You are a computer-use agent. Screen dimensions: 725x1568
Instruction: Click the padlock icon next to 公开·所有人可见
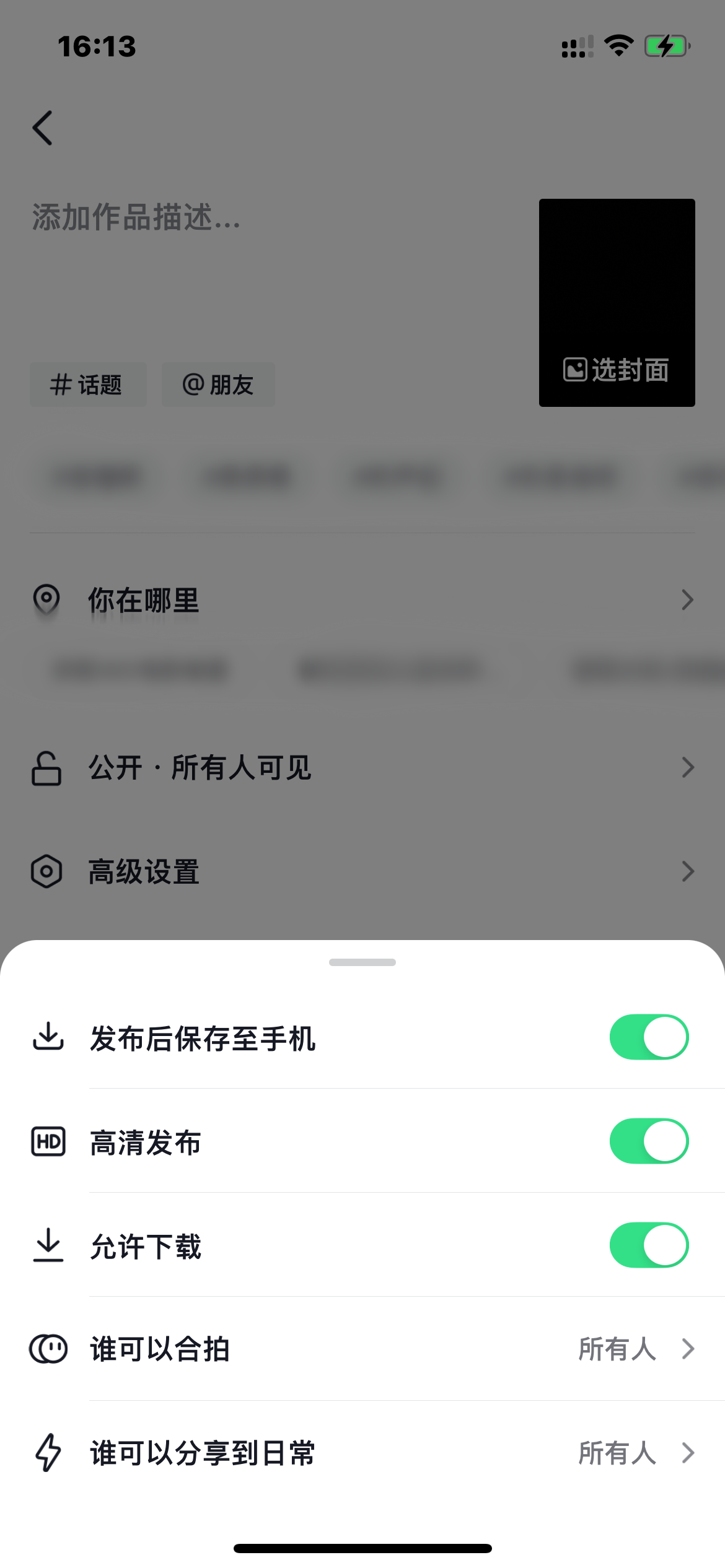[x=46, y=767]
